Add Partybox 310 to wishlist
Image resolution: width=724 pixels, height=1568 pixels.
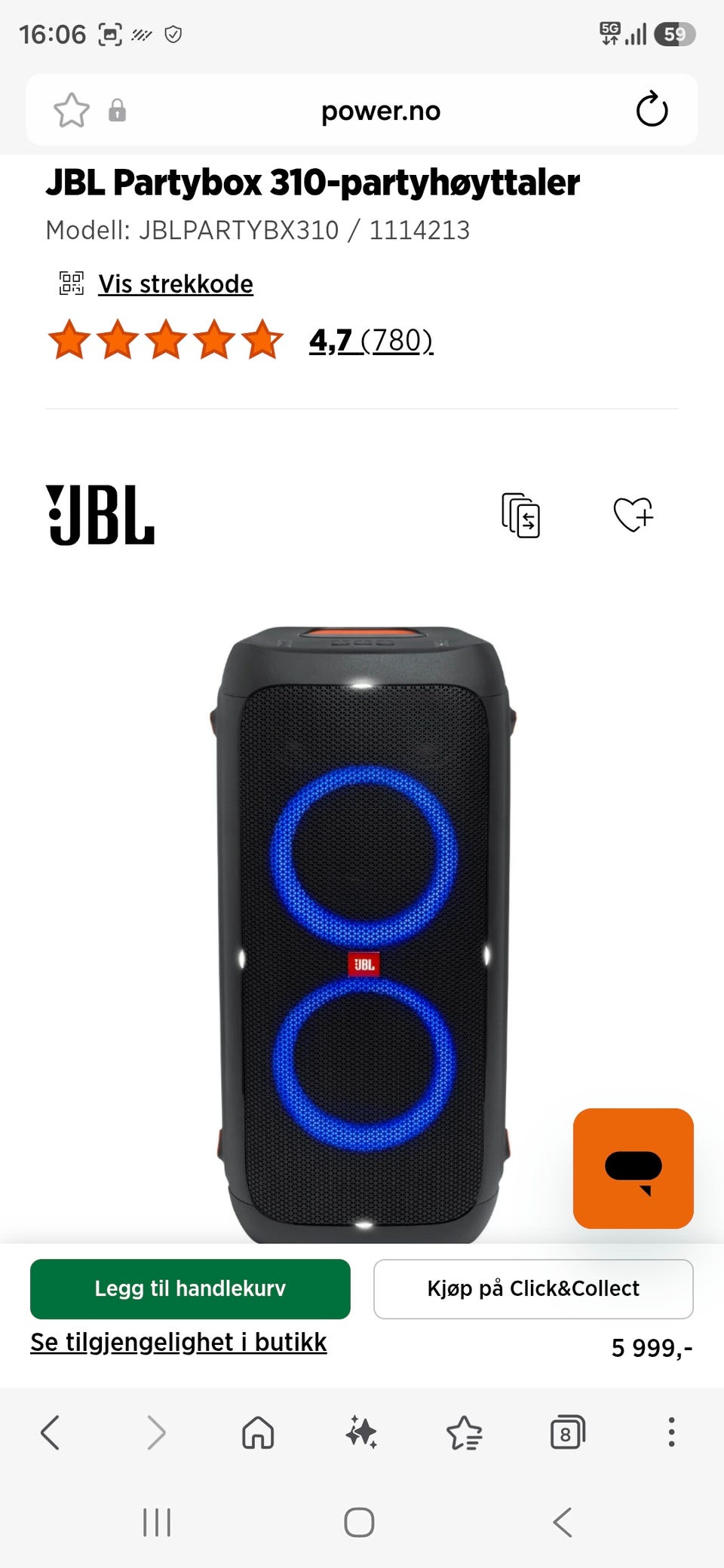(x=633, y=515)
